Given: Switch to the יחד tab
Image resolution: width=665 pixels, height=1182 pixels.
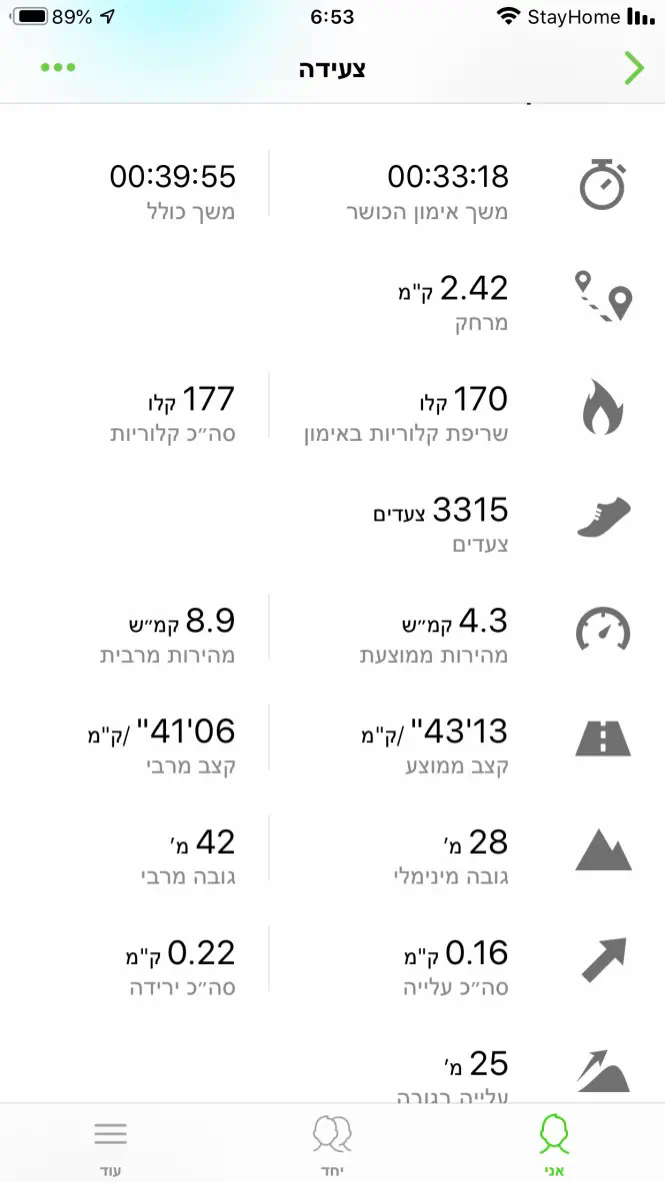Looking at the screenshot, I should click(x=332, y=1142).
